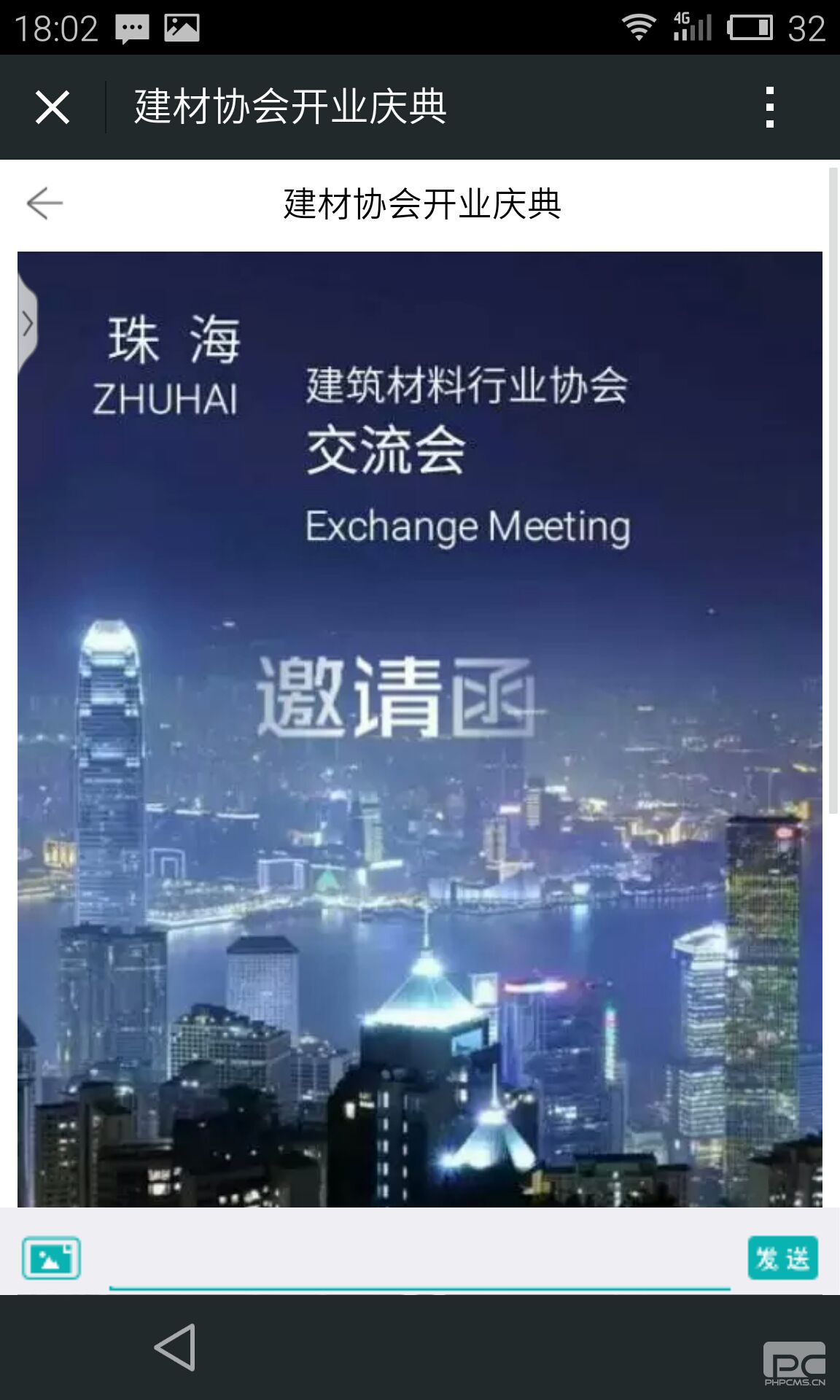Close the webview with the X icon
Image resolution: width=840 pixels, height=1400 pixels.
coord(52,107)
